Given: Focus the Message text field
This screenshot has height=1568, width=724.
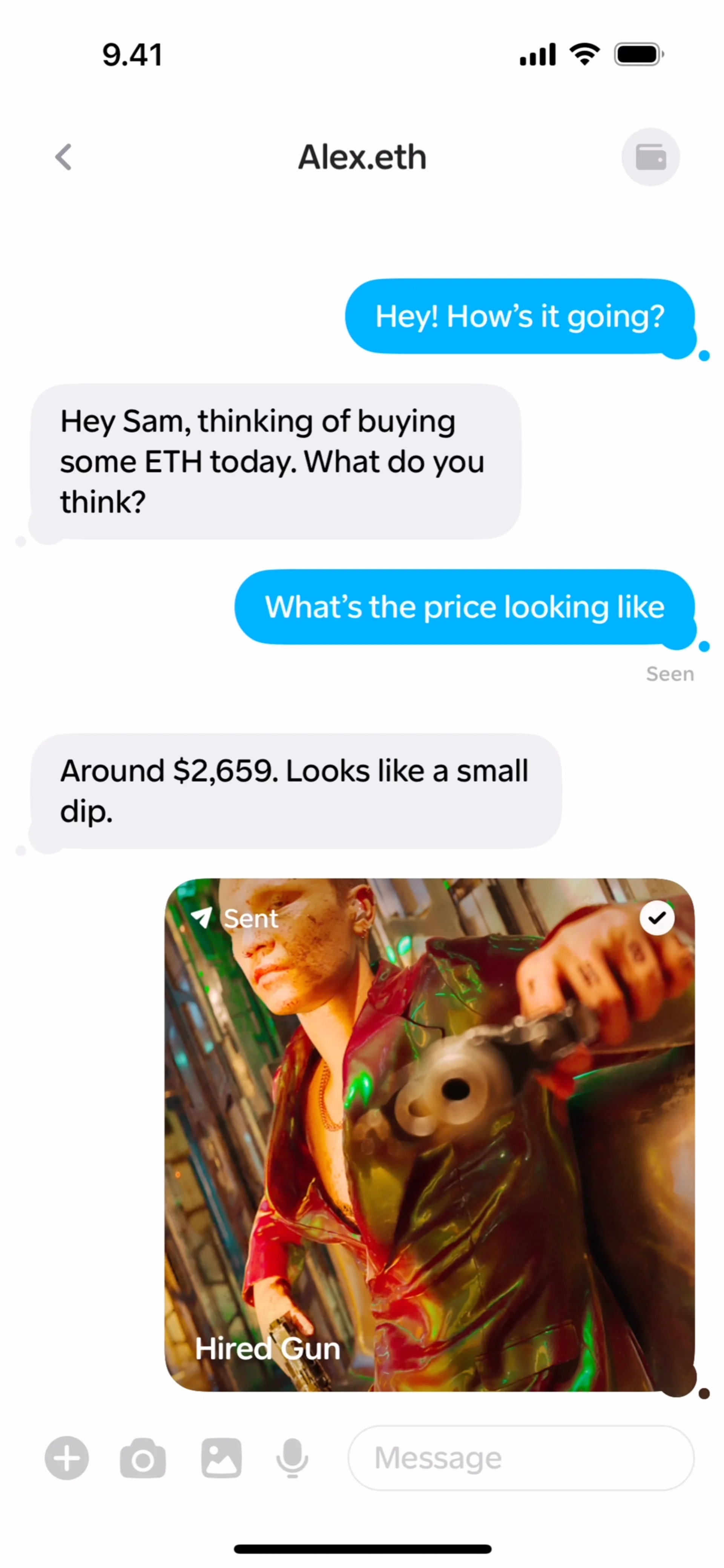Looking at the screenshot, I should [521, 1458].
